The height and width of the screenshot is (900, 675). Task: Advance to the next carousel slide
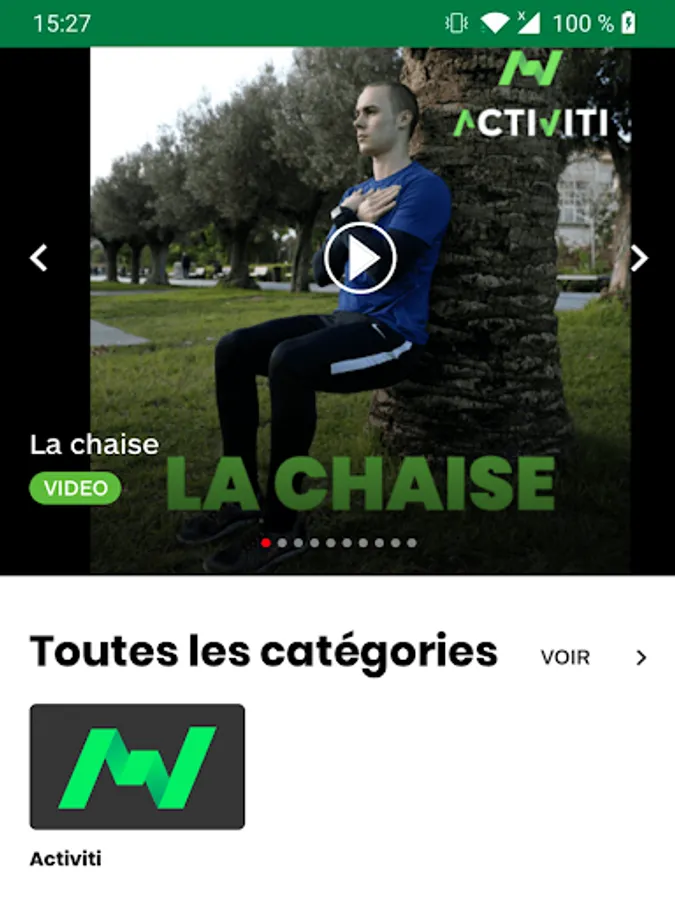pyautogui.click(x=639, y=258)
